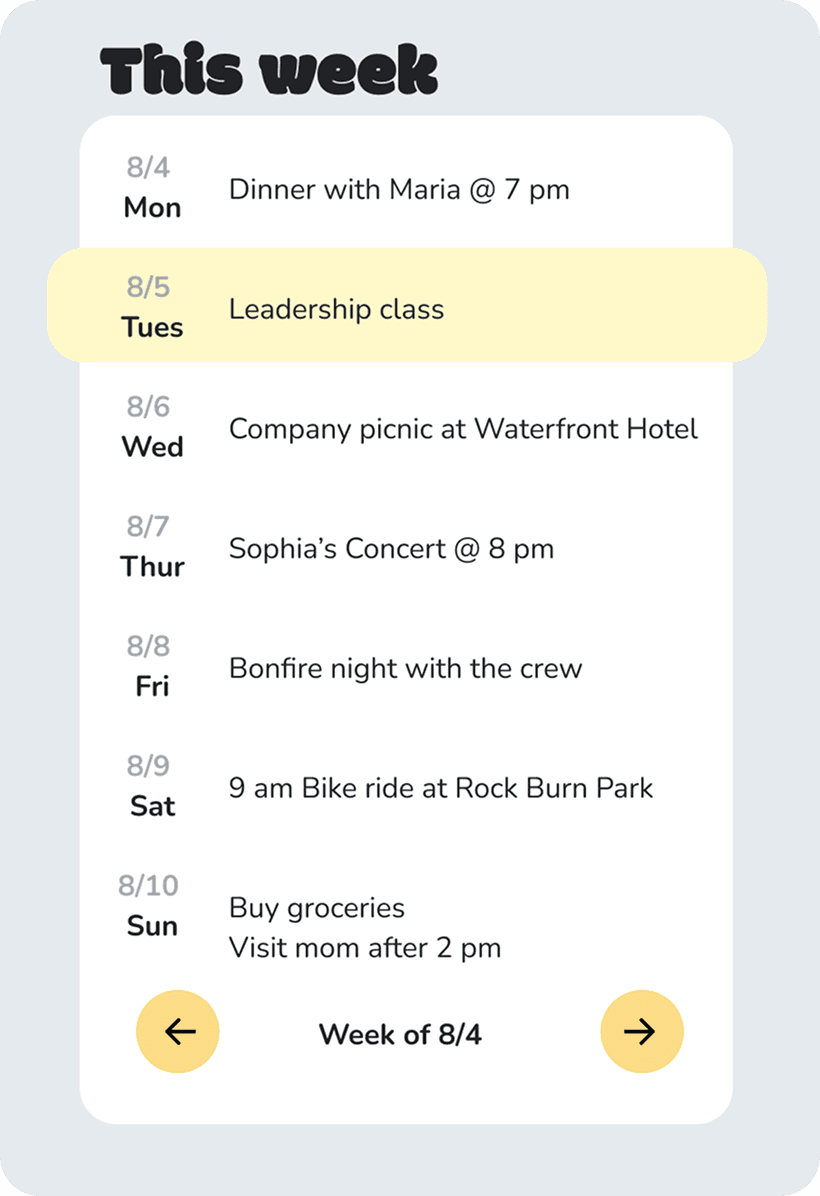This screenshot has width=820, height=1196.
Task: Select the 8/4 Mon date label
Action: [151, 189]
